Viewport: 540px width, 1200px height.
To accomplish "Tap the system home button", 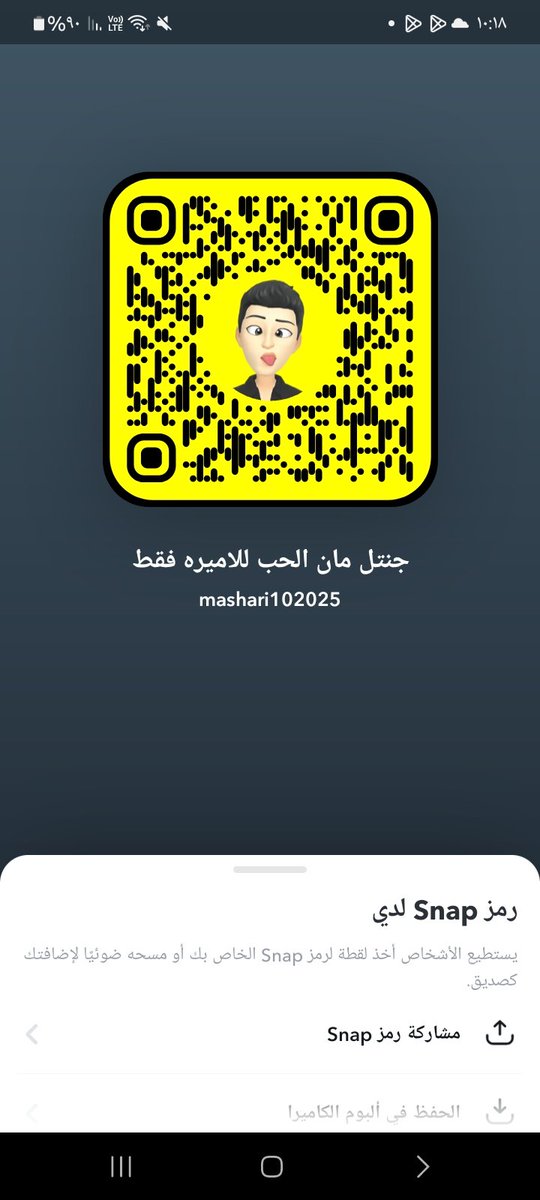I will [271, 1166].
